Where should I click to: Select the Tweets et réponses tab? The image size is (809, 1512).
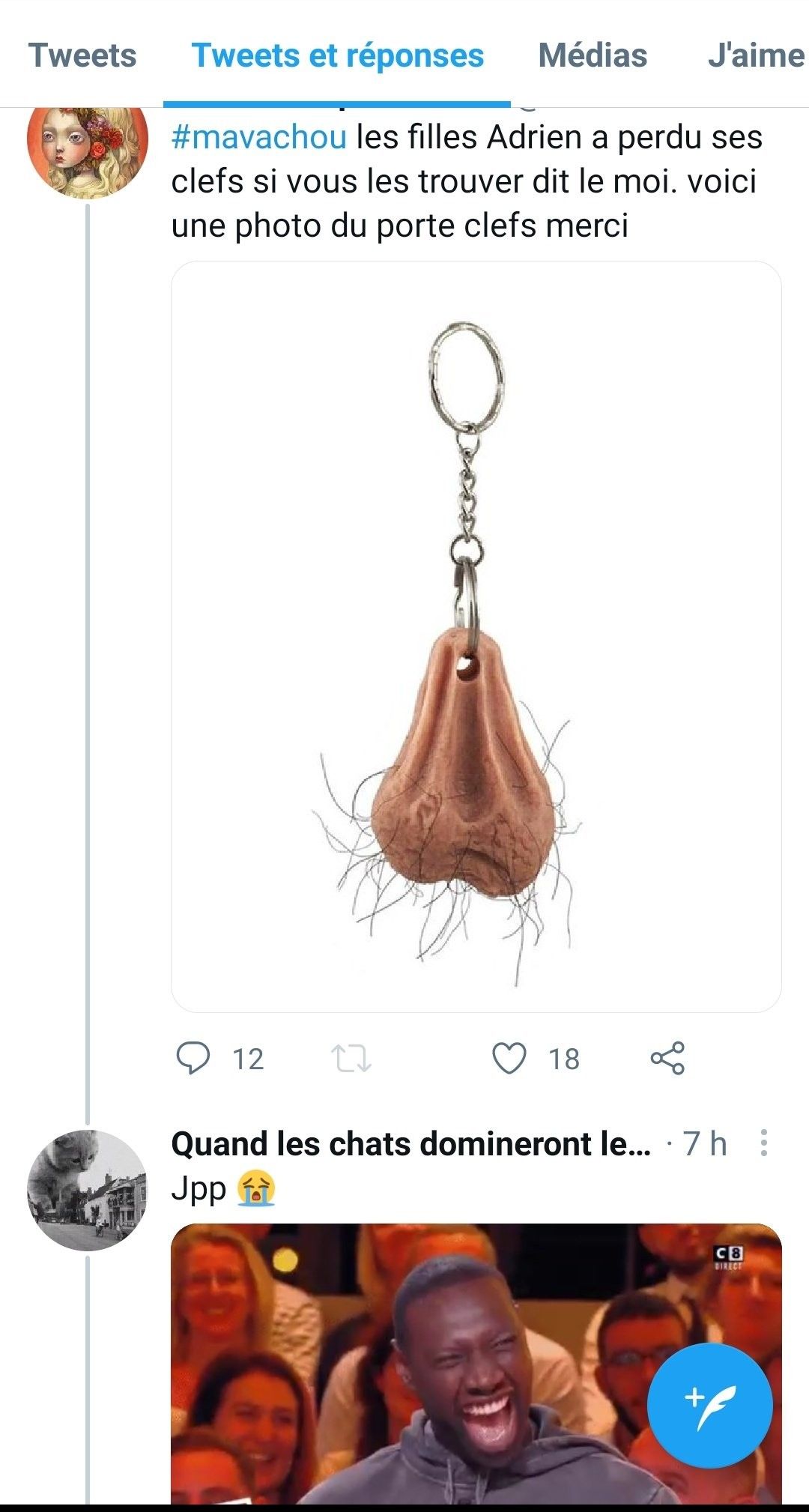[337, 56]
